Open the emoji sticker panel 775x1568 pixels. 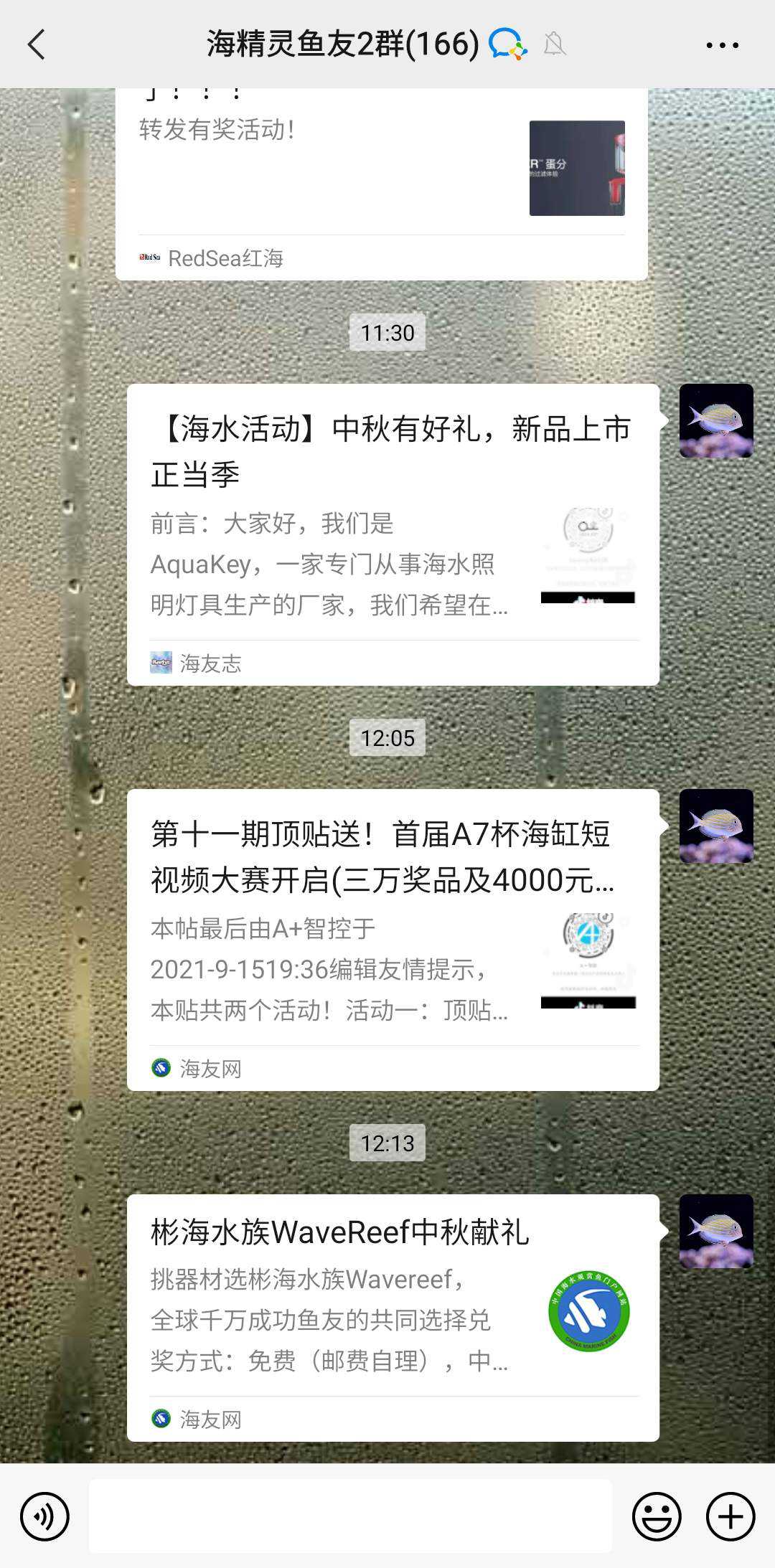[656, 1516]
